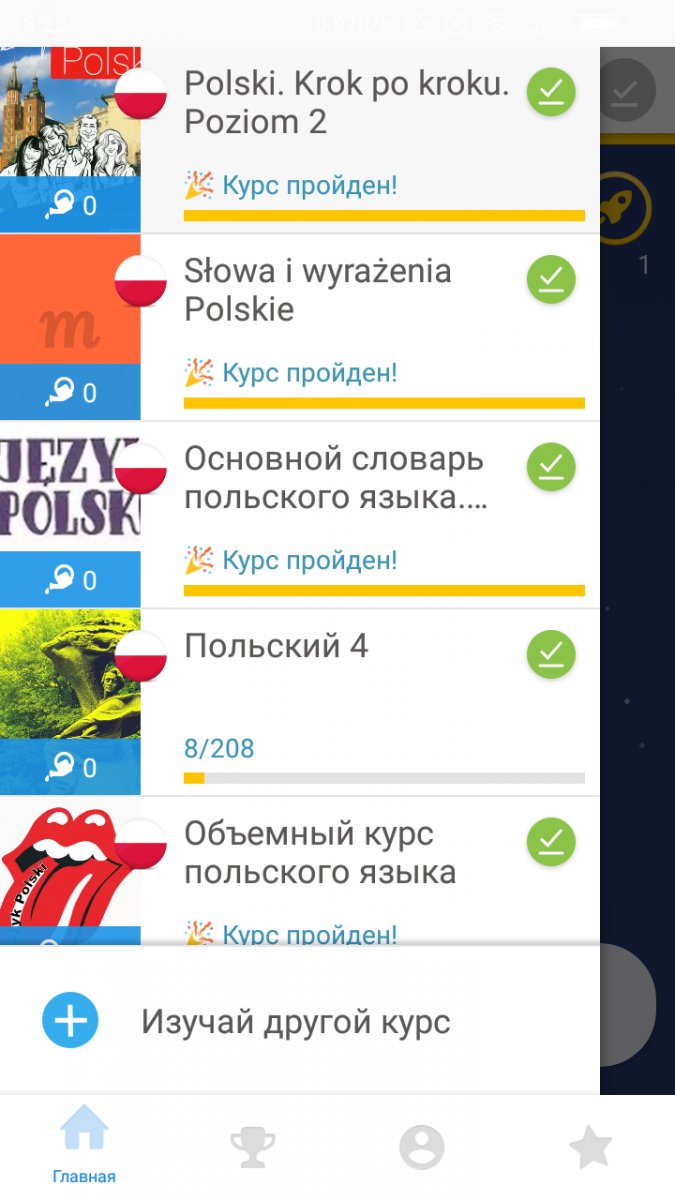
Task: Select the Основной словарь польского языка course
Action: (335, 478)
